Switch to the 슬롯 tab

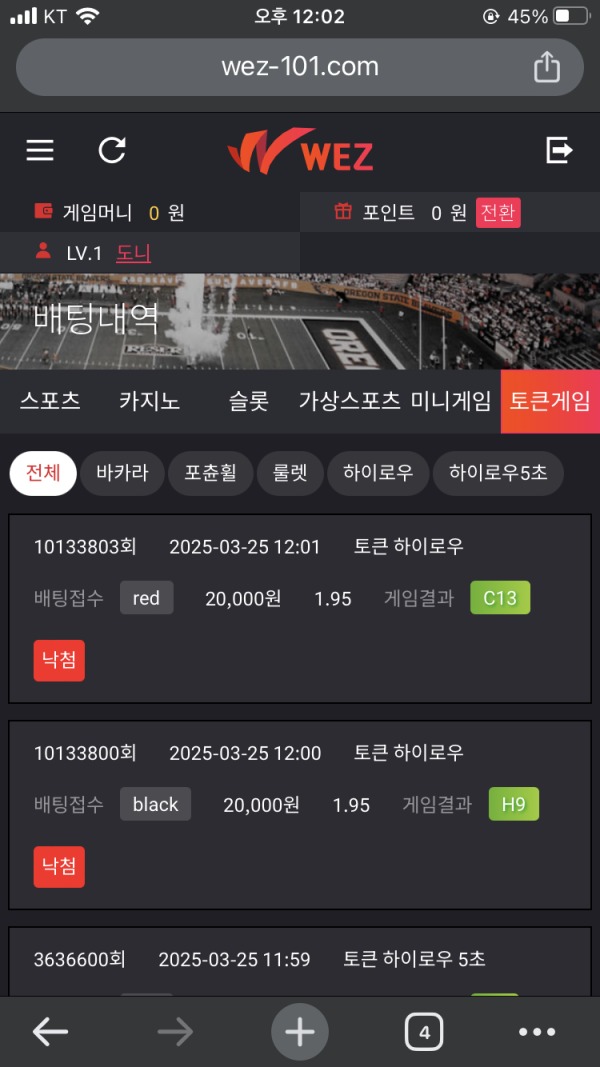coord(249,401)
